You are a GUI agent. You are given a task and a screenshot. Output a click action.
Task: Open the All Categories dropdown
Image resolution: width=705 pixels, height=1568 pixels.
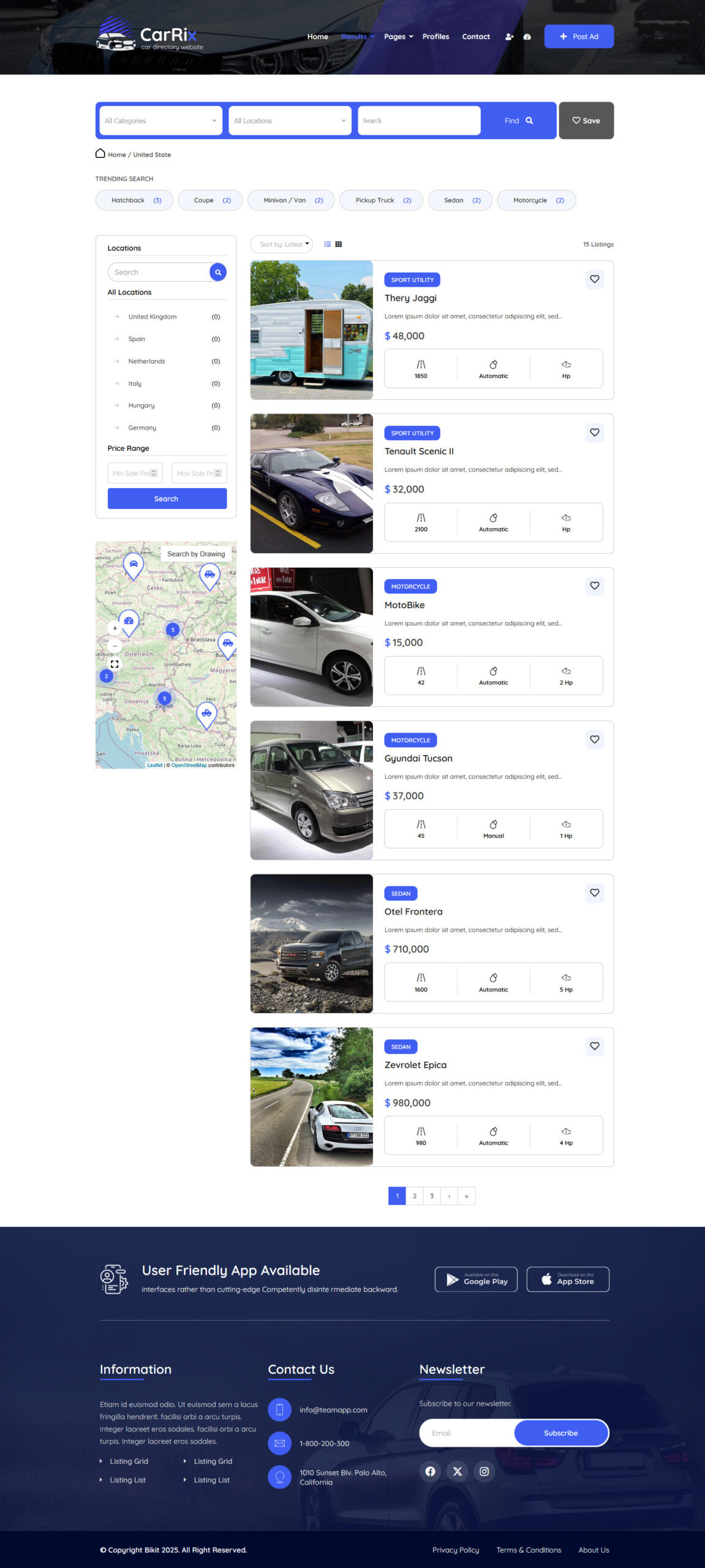coord(160,121)
